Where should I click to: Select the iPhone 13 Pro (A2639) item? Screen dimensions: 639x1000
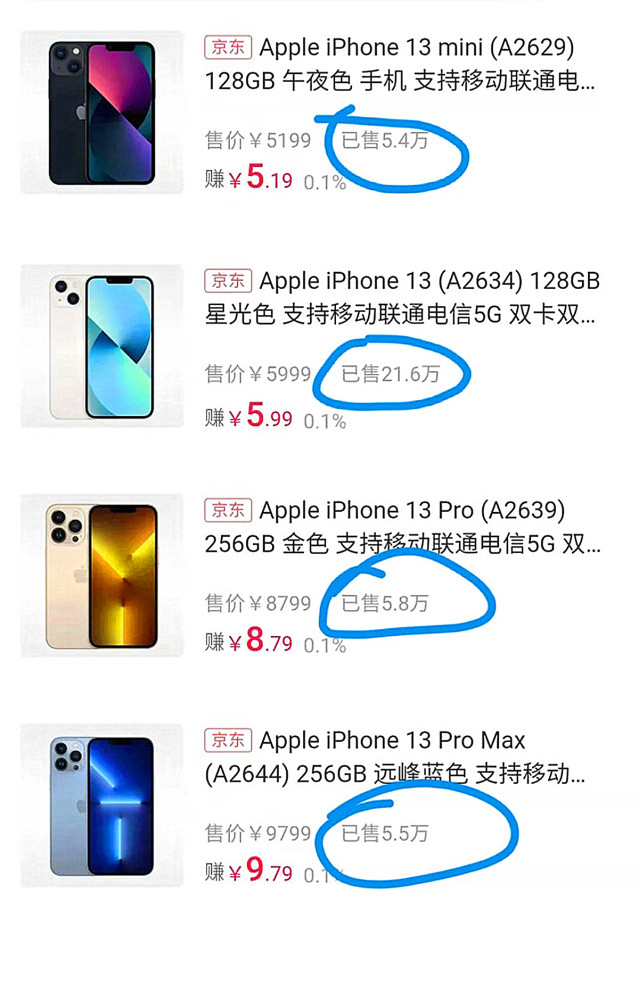400,527
